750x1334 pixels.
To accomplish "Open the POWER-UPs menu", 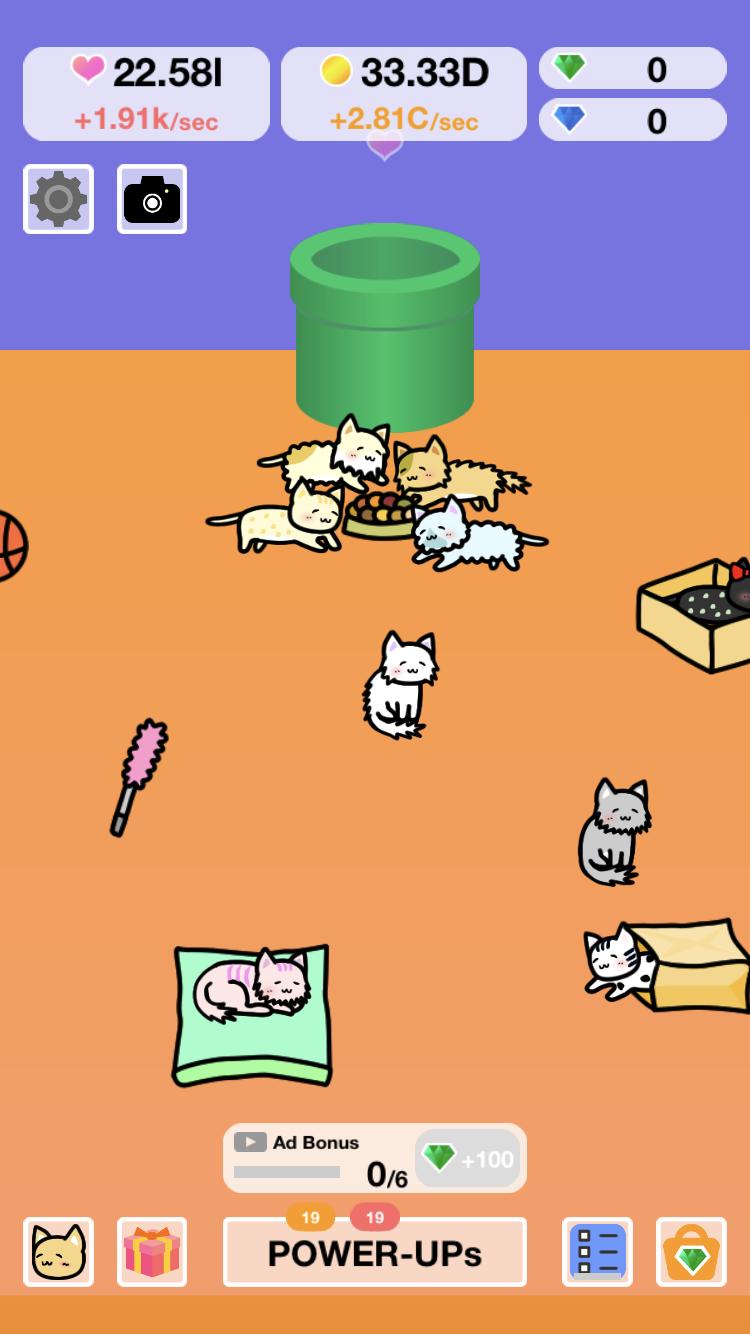I will point(374,1253).
